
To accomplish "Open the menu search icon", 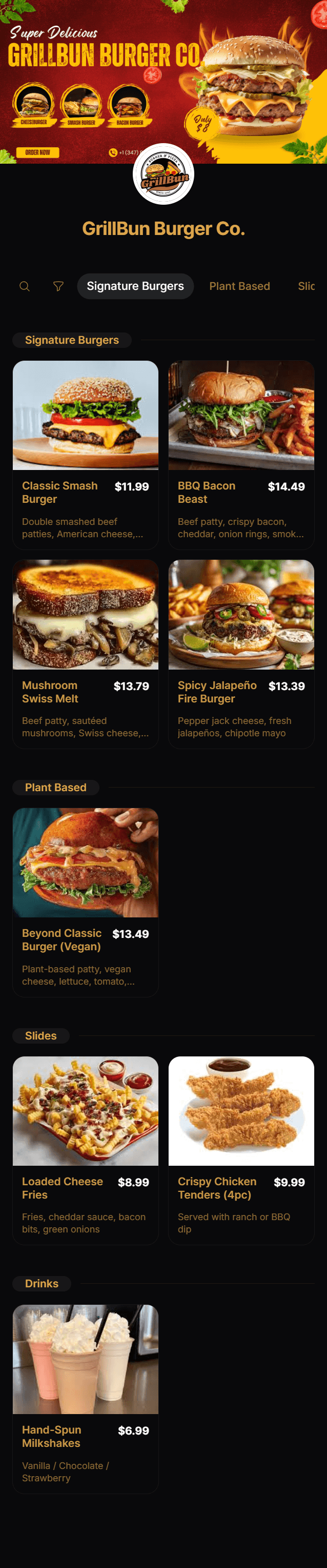I will click(24, 286).
